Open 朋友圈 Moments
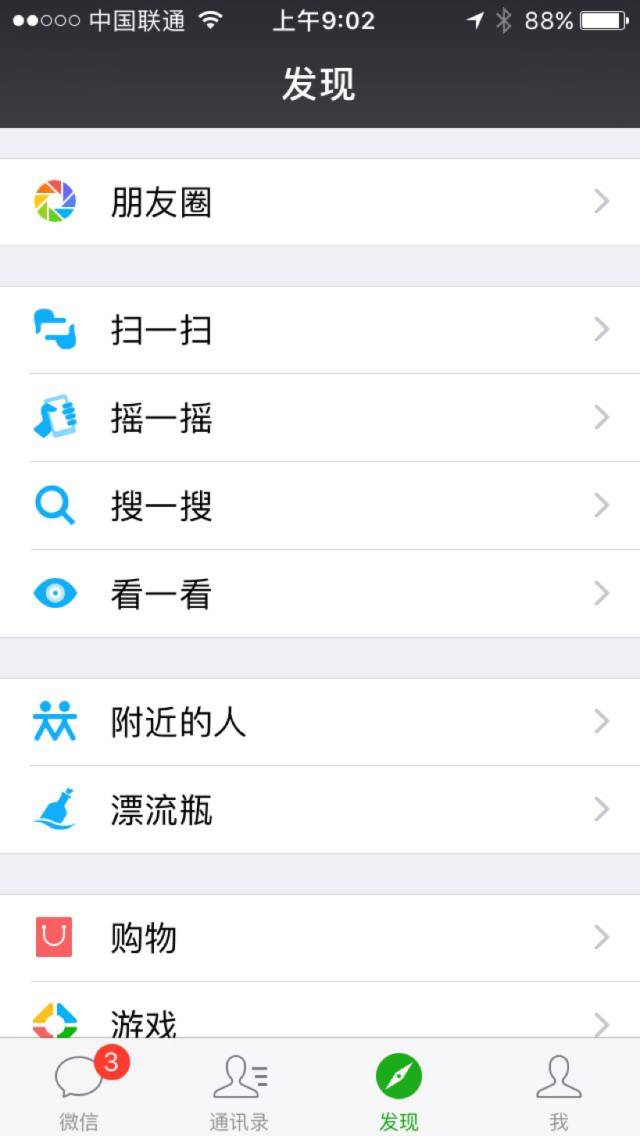 click(320, 202)
